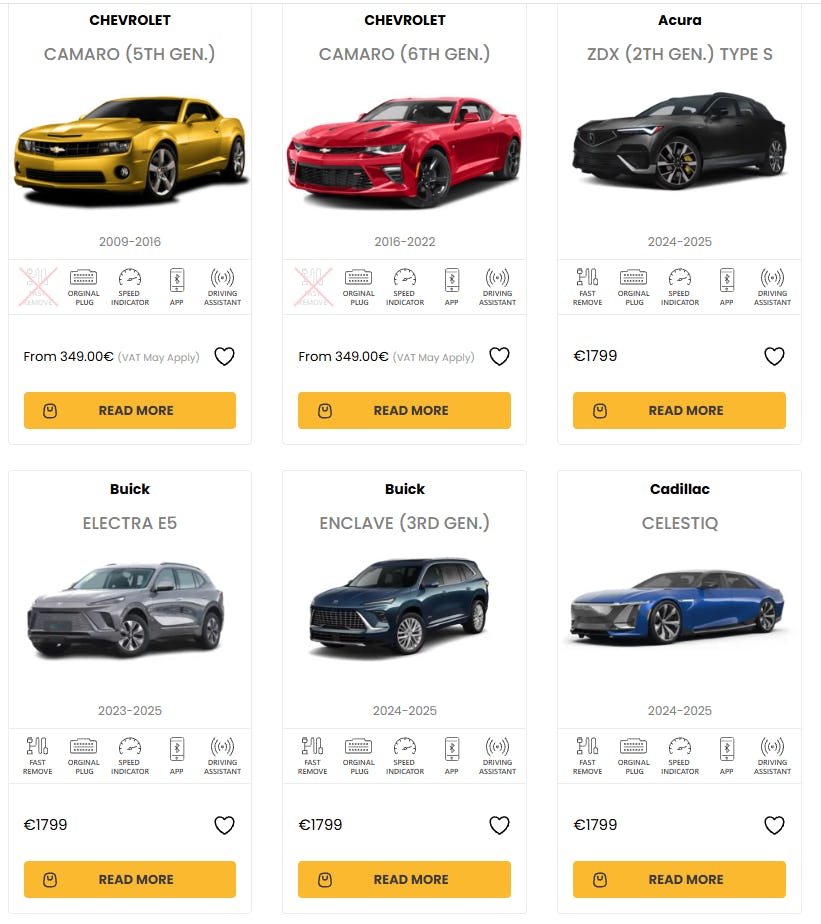Screen dimensions: 821x924
Task: Save Cadillac Celestiq to wishlist
Action: 774,825
